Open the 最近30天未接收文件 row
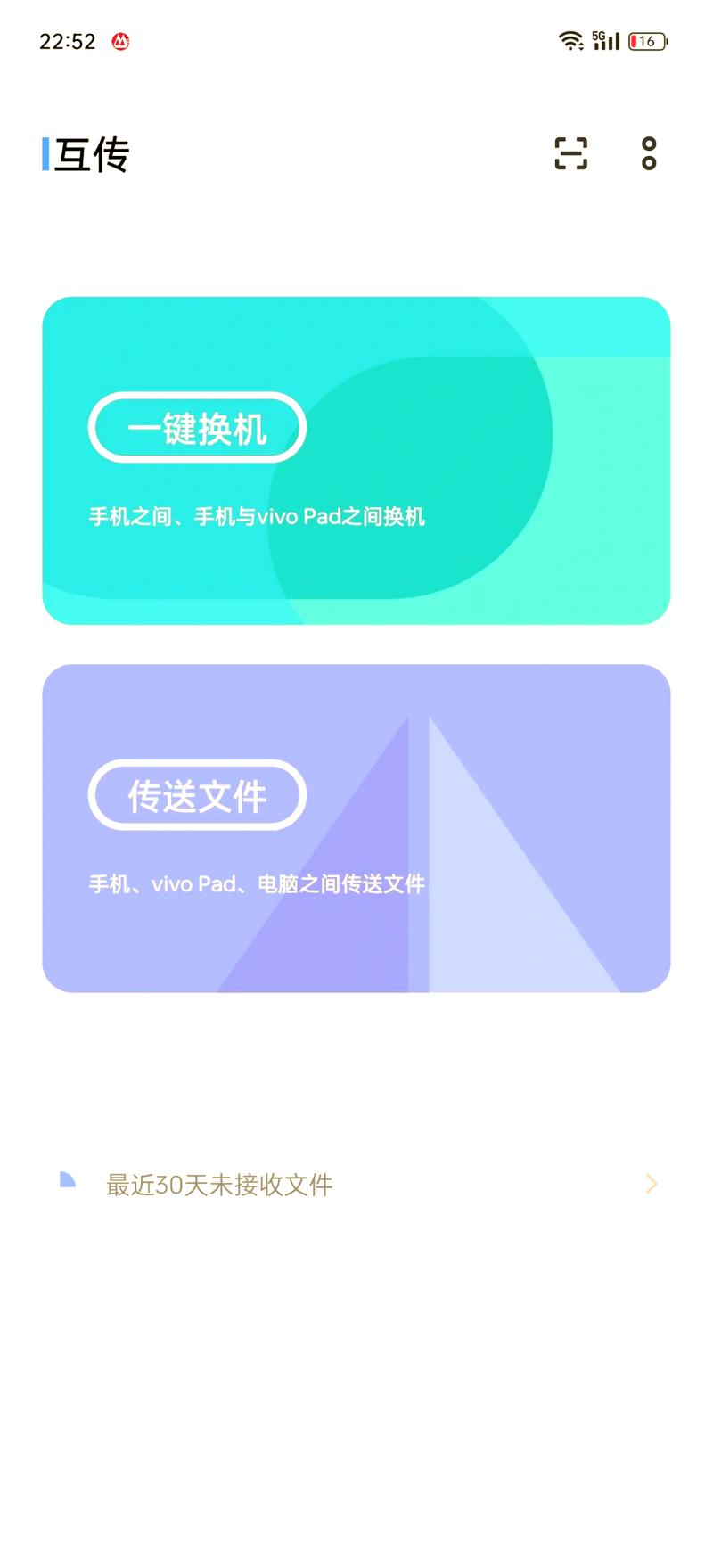Screen dimensions: 713x1568 tap(356, 1184)
